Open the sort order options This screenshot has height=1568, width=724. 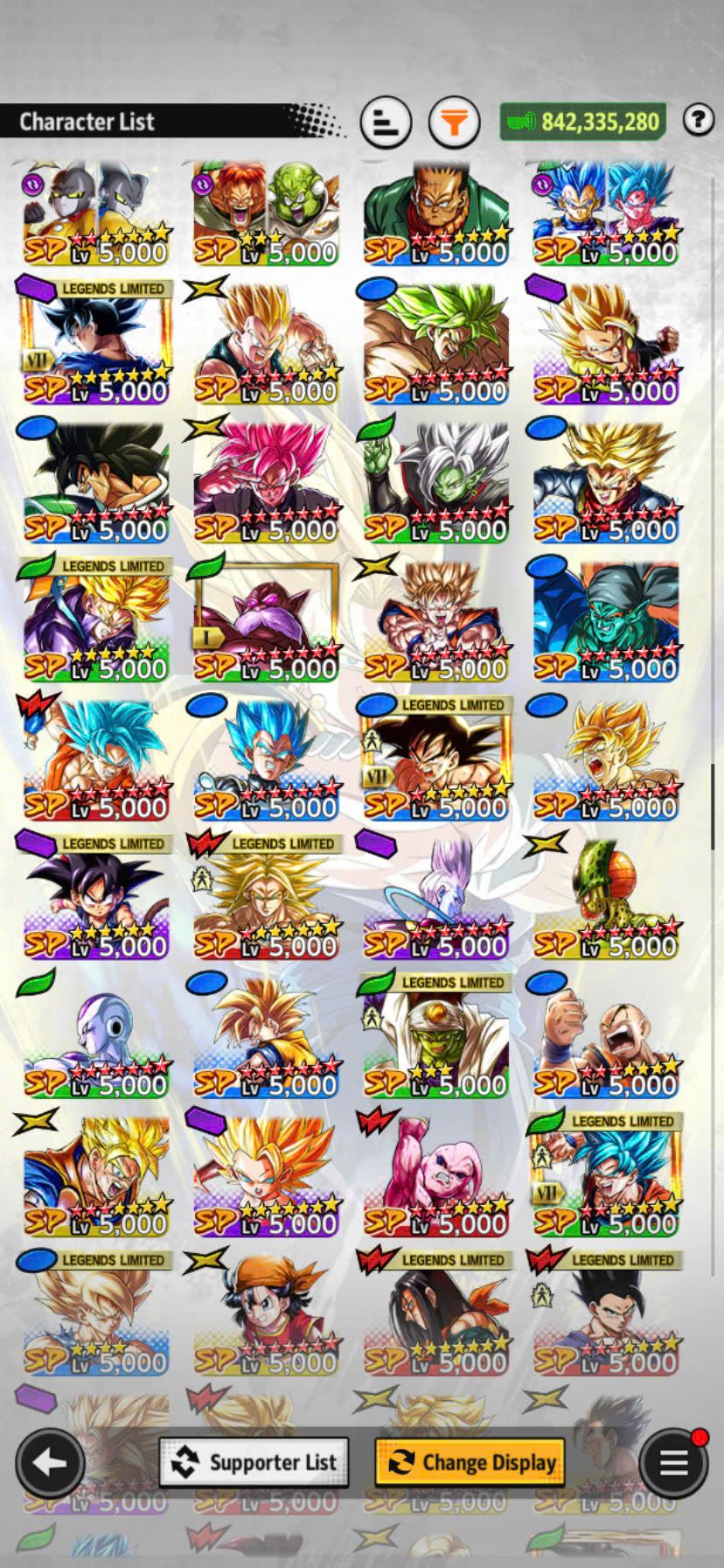click(x=386, y=122)
